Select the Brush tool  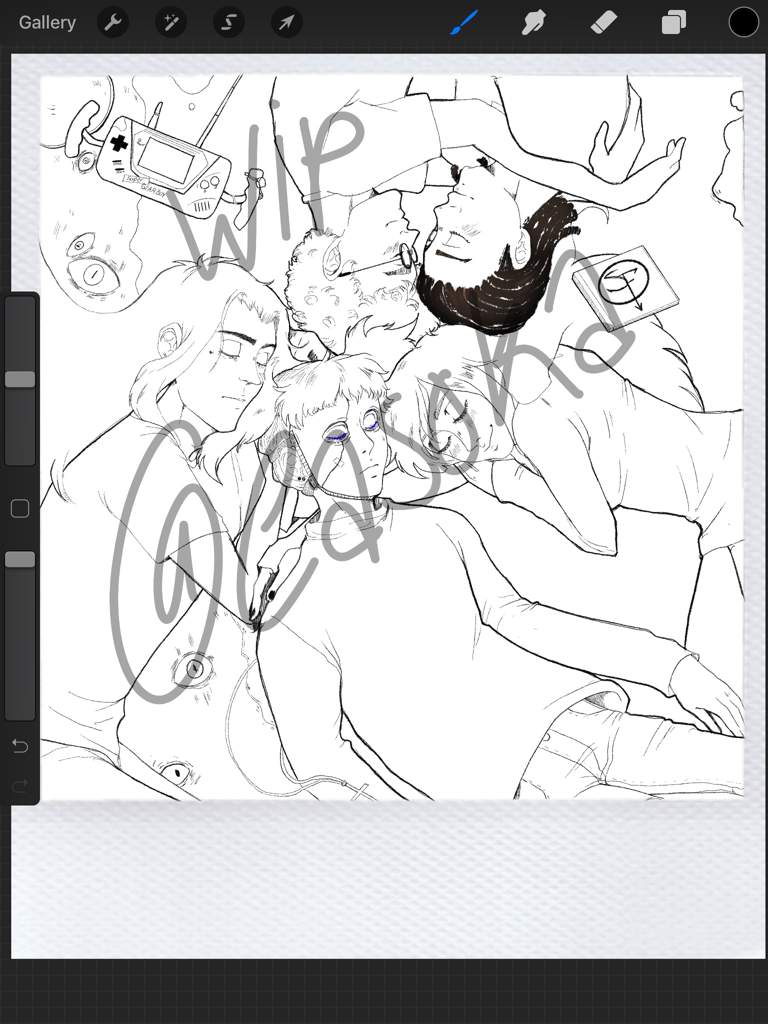[x=463, y=22]
